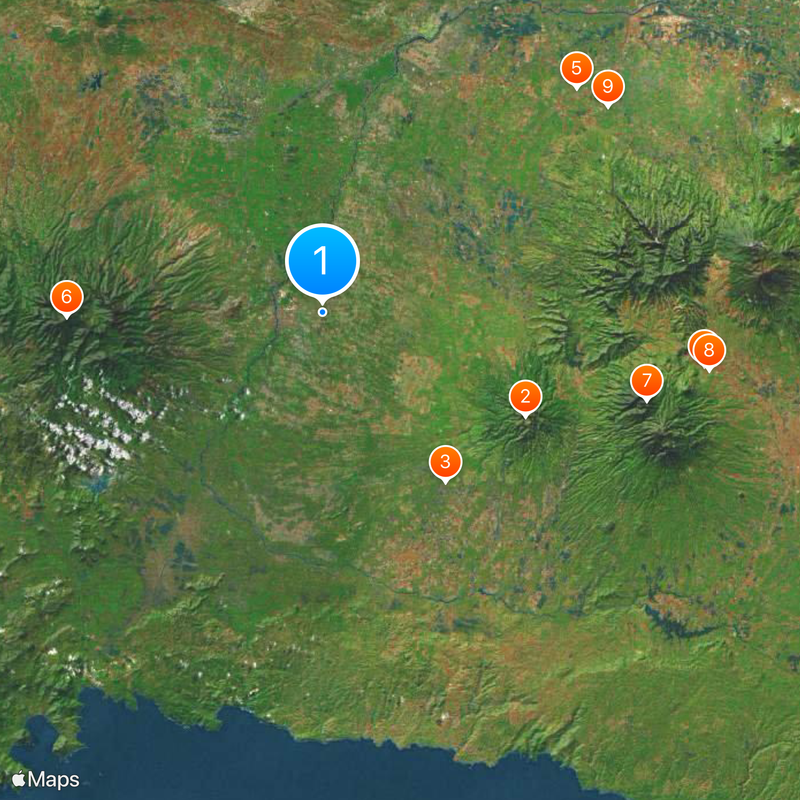This screenshot has height=800, width=800.
Task: Open orange map pin number 3
Action: pyautogui.click(x=445, y=463)
